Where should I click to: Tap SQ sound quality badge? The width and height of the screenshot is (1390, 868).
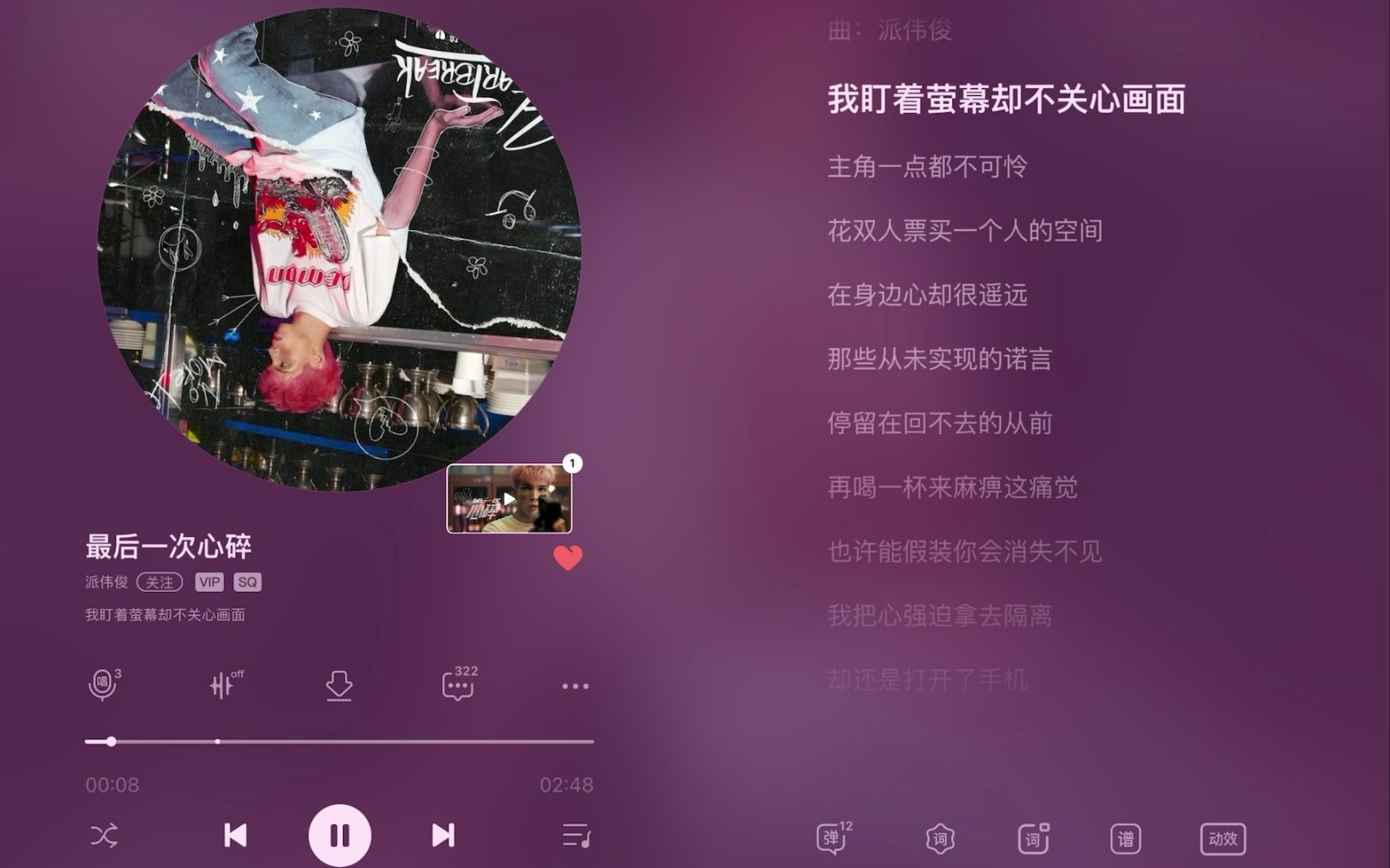click(247, 582)
